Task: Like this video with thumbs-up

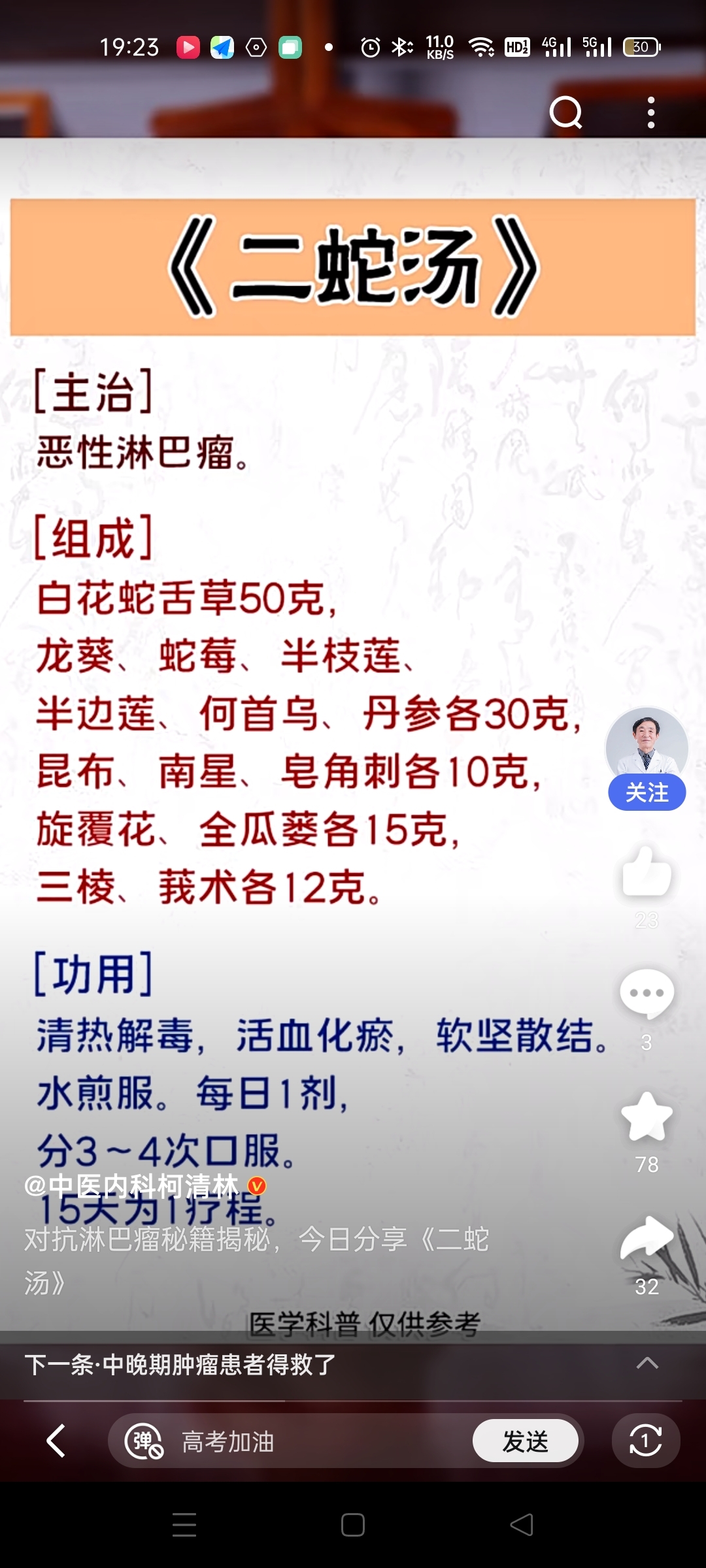Action: tap(647, 872)
